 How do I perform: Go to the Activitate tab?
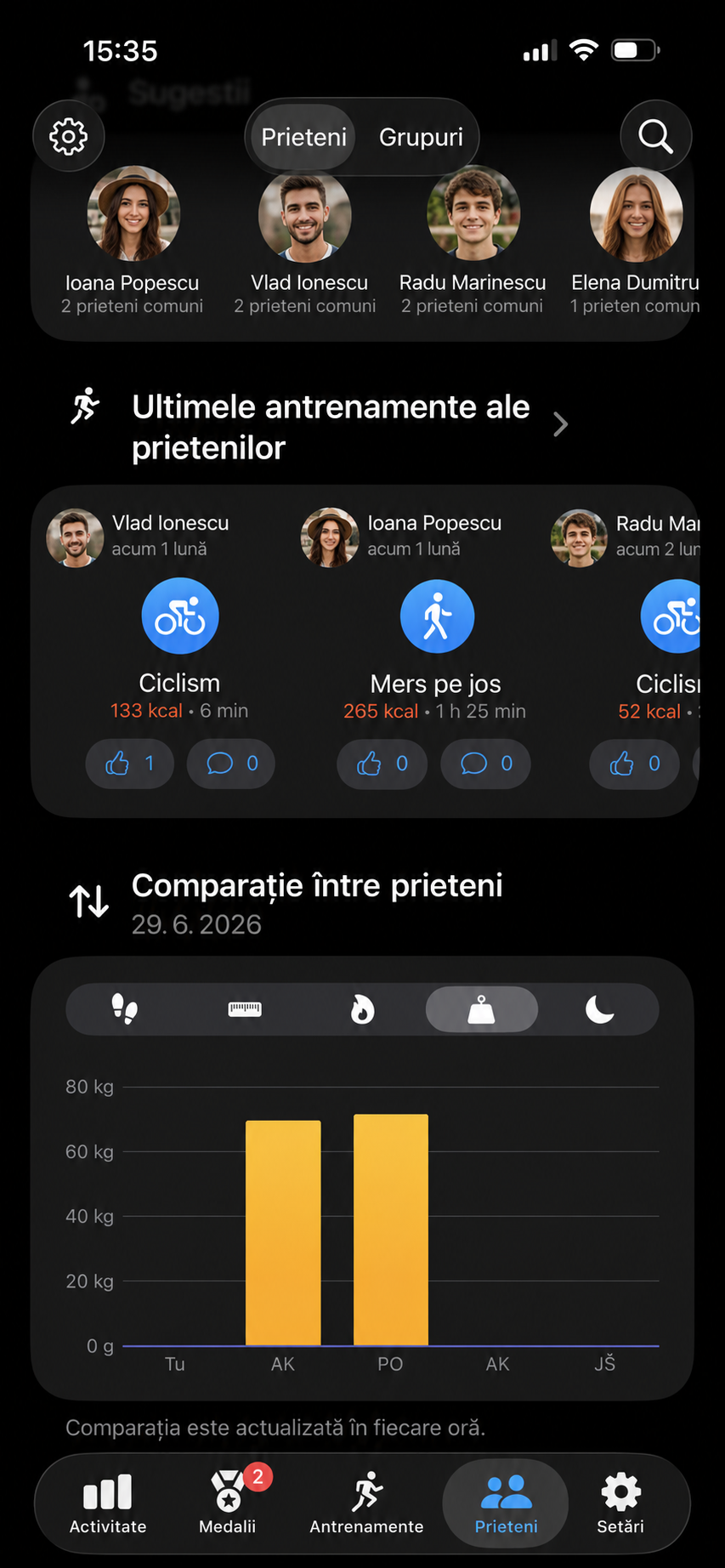point(108,1503)
